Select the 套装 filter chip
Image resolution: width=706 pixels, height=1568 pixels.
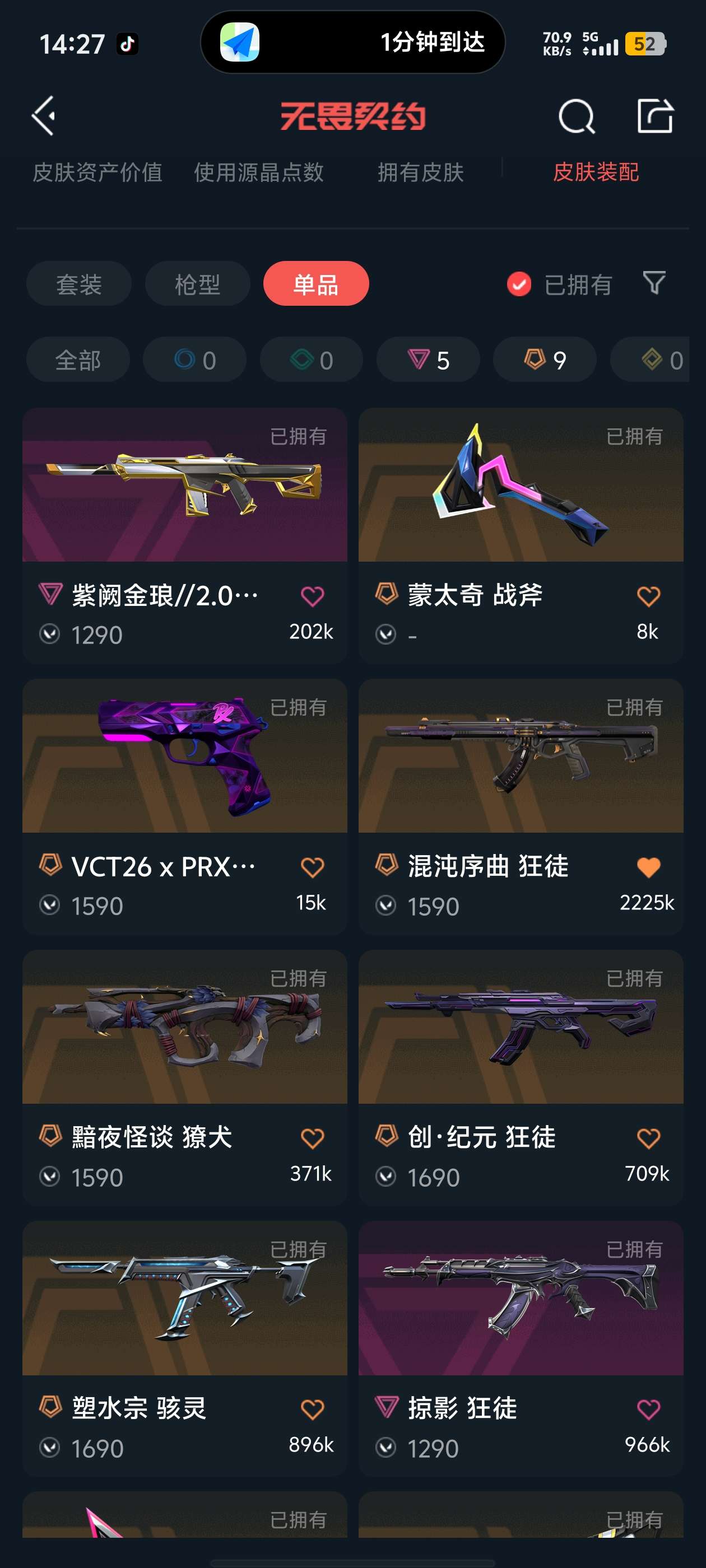78,284
